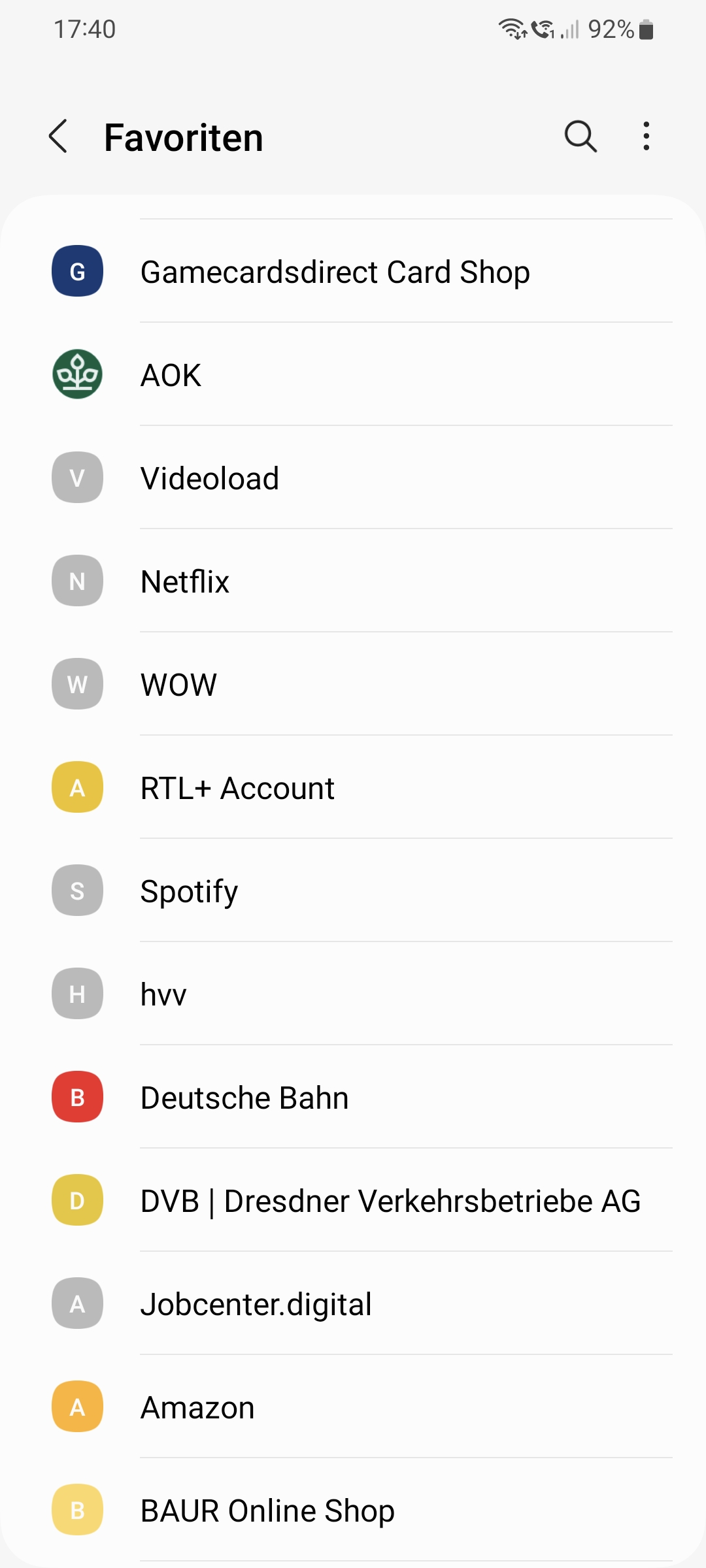Open the three-dot overflow menu

pos(646,137)
